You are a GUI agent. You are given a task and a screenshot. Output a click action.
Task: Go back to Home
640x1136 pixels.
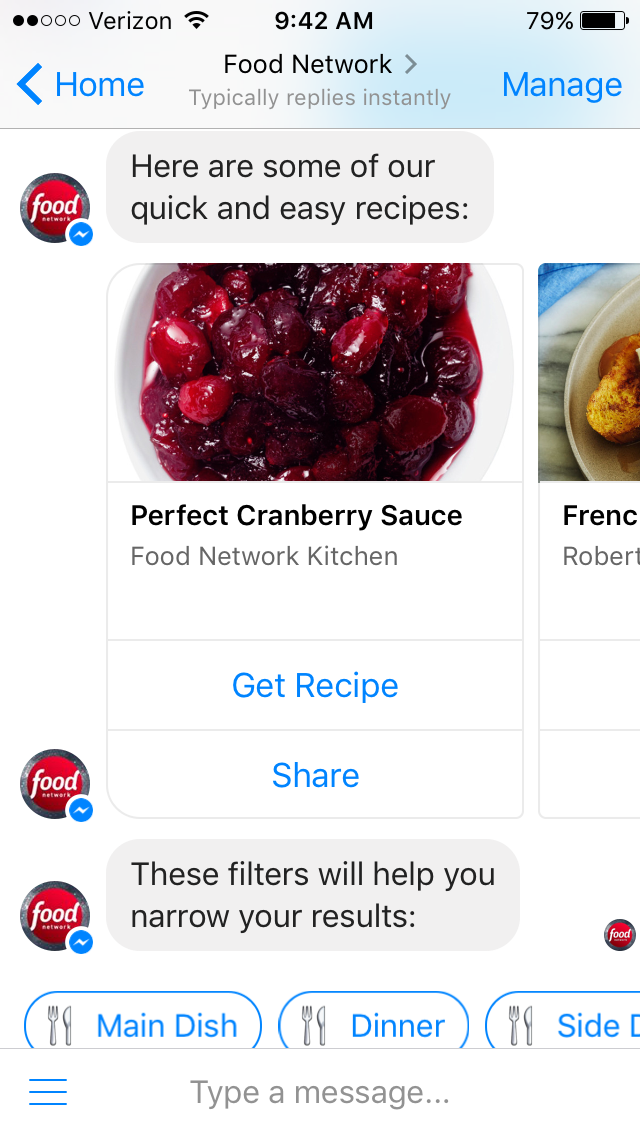coord(82,85)
